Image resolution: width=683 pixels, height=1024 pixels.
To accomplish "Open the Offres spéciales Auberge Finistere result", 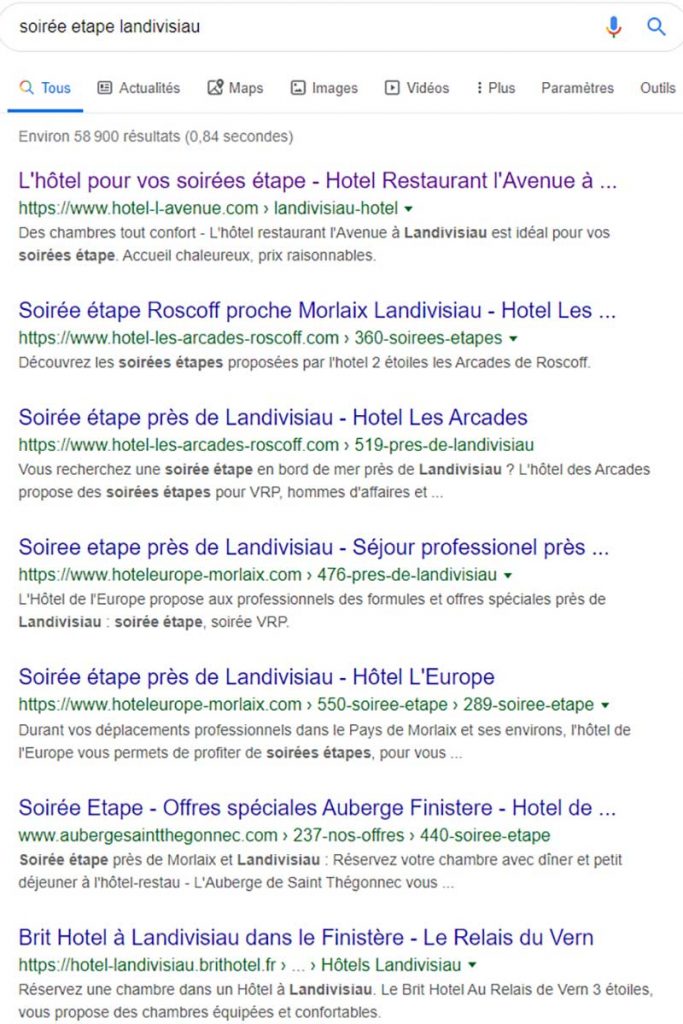I will (317, 807).
